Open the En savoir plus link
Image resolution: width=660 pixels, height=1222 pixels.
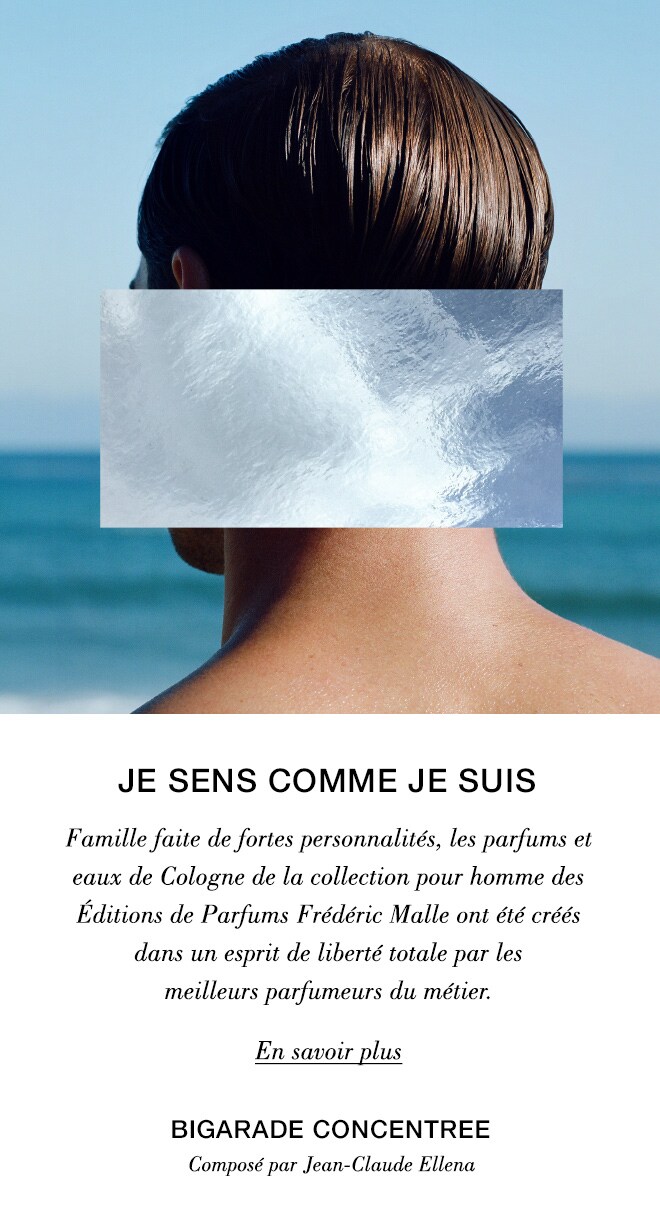tap(328, 1052)
